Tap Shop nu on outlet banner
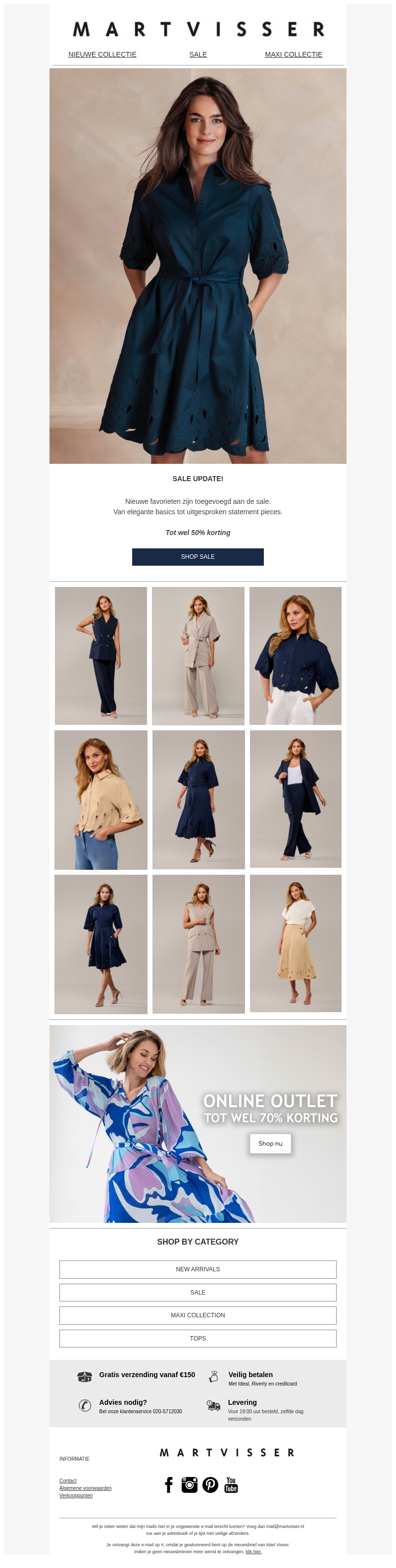 270,1143
